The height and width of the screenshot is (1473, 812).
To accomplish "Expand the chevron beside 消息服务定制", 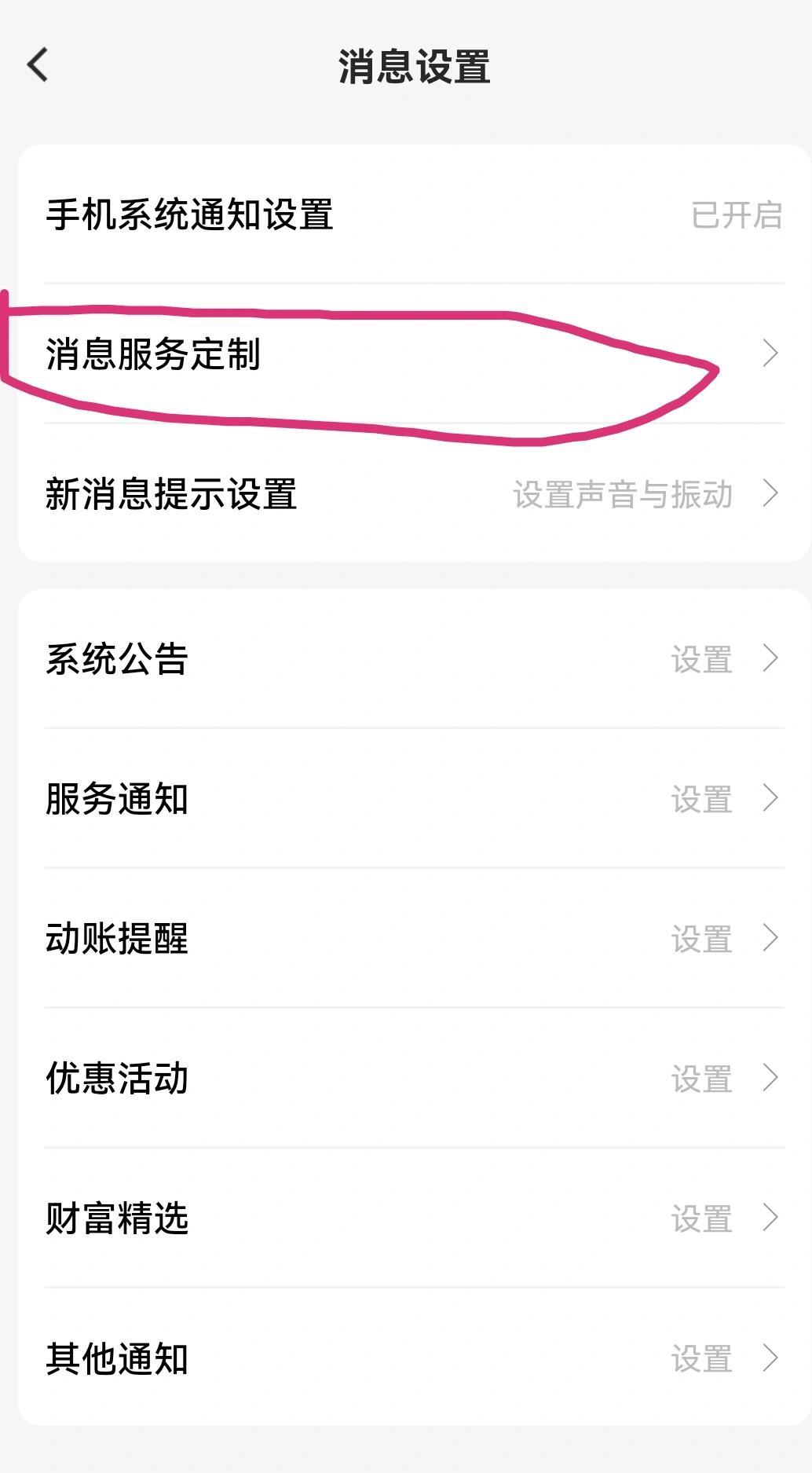I will [x=770, y=355].
